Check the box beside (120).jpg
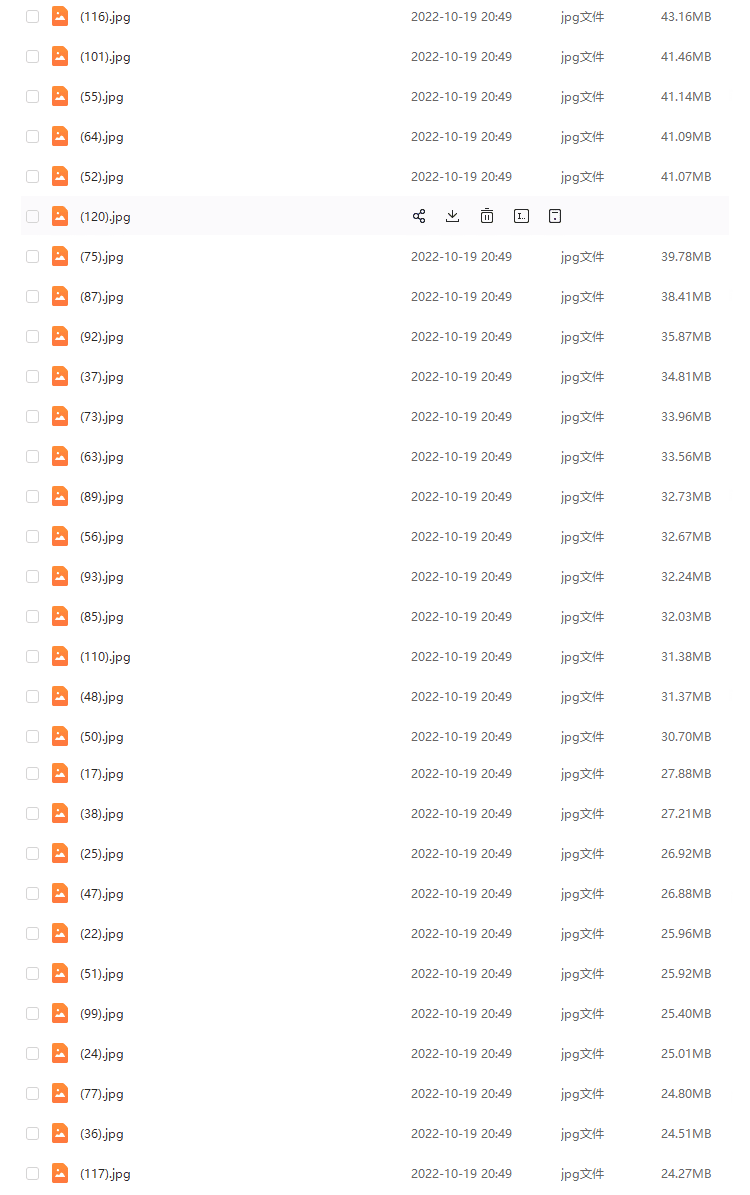This screenshot has height=1195, width=750. pos(33,217)
